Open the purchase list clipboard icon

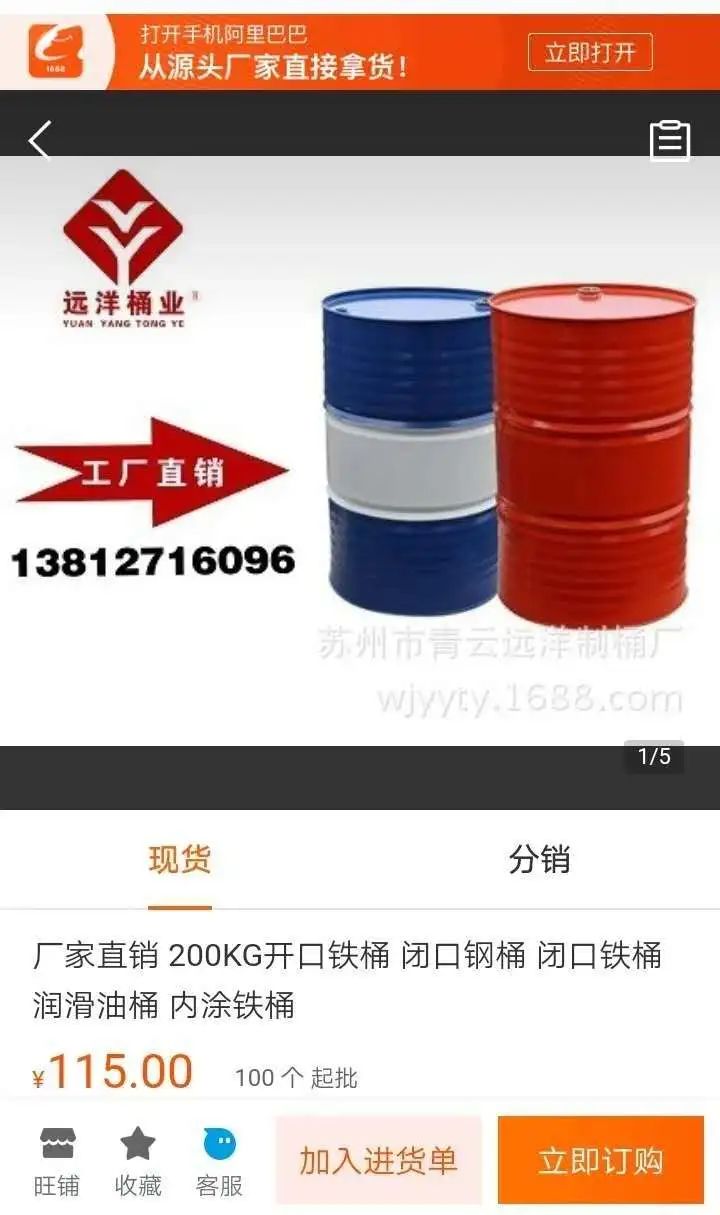669,141
